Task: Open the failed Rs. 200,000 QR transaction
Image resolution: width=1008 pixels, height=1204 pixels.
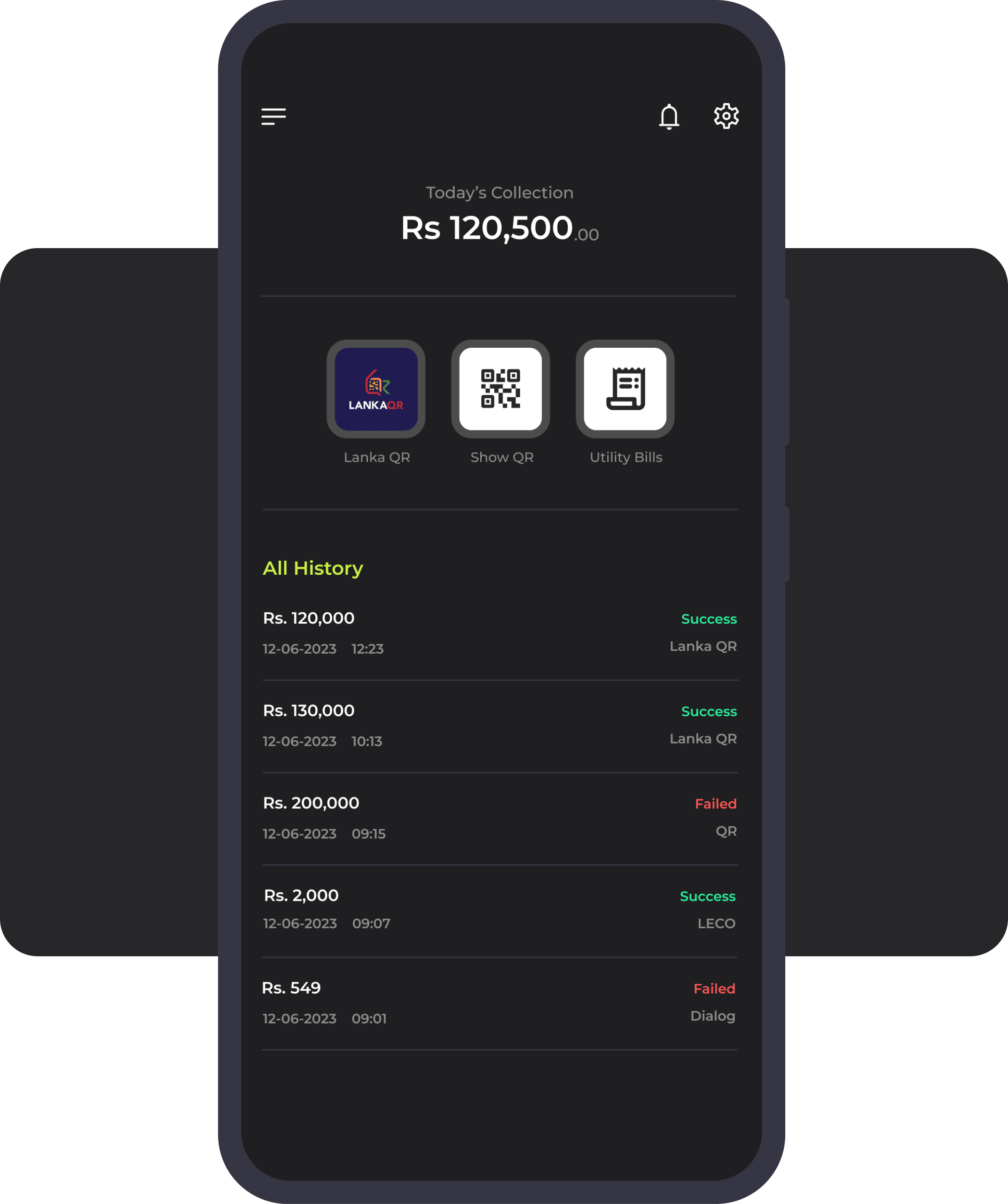Action: point(500,818)
